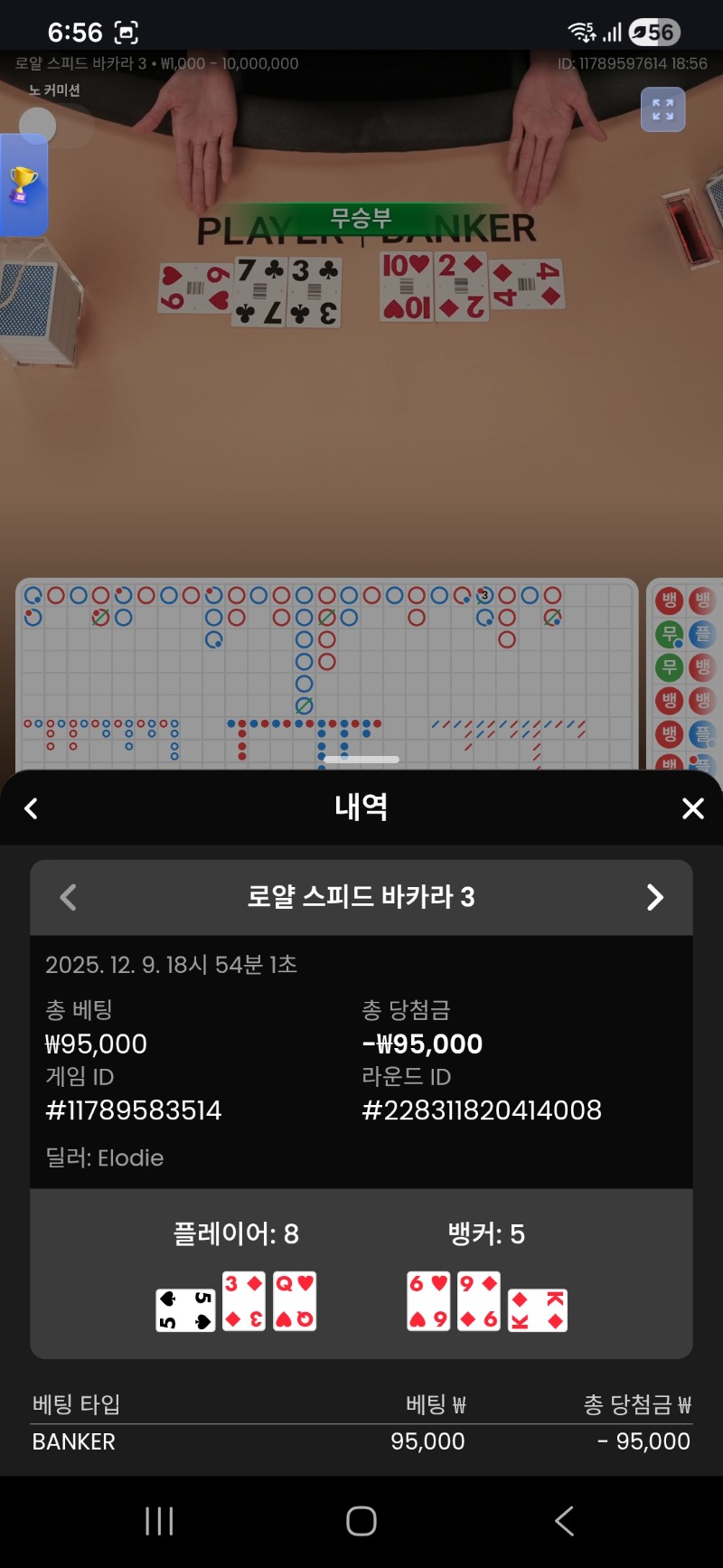
Task: Open the trophy tournament tab
Action: pos(23,184)
